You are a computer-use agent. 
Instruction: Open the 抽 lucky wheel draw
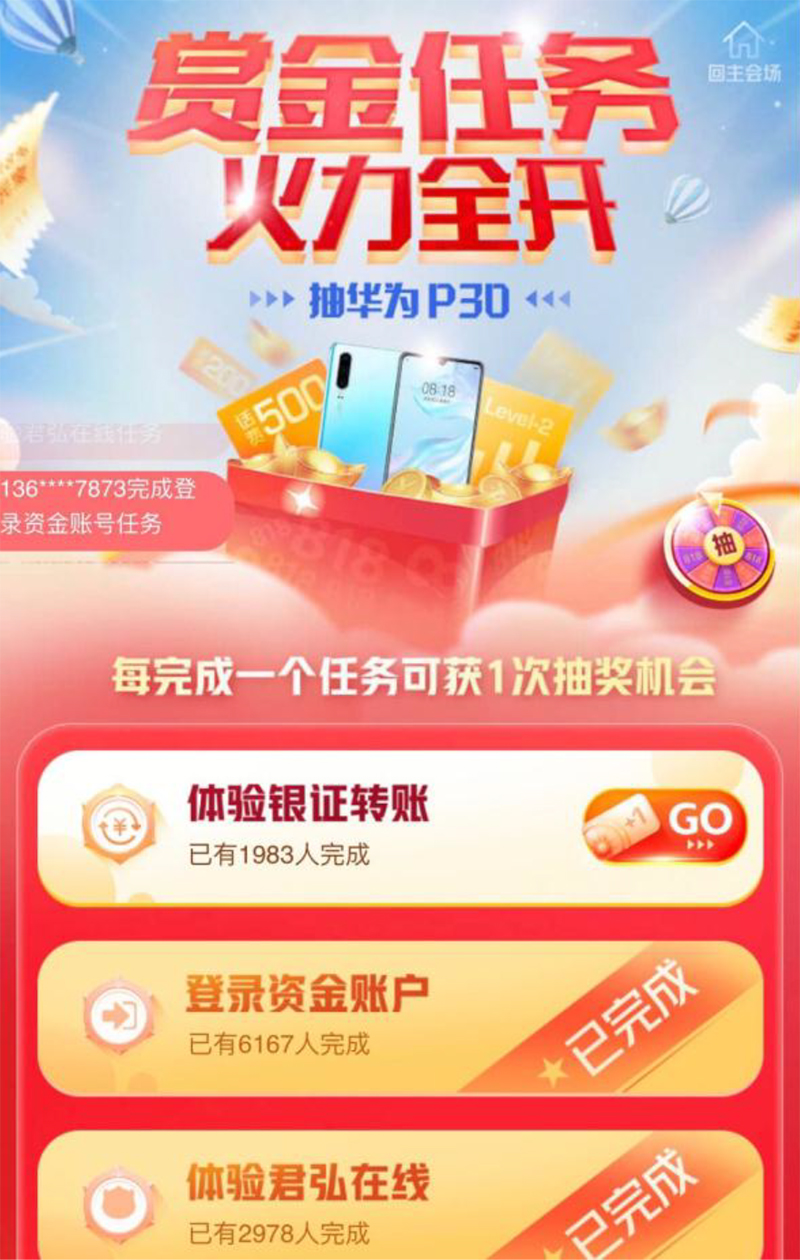pyautogui.click(x=719, y=547)
